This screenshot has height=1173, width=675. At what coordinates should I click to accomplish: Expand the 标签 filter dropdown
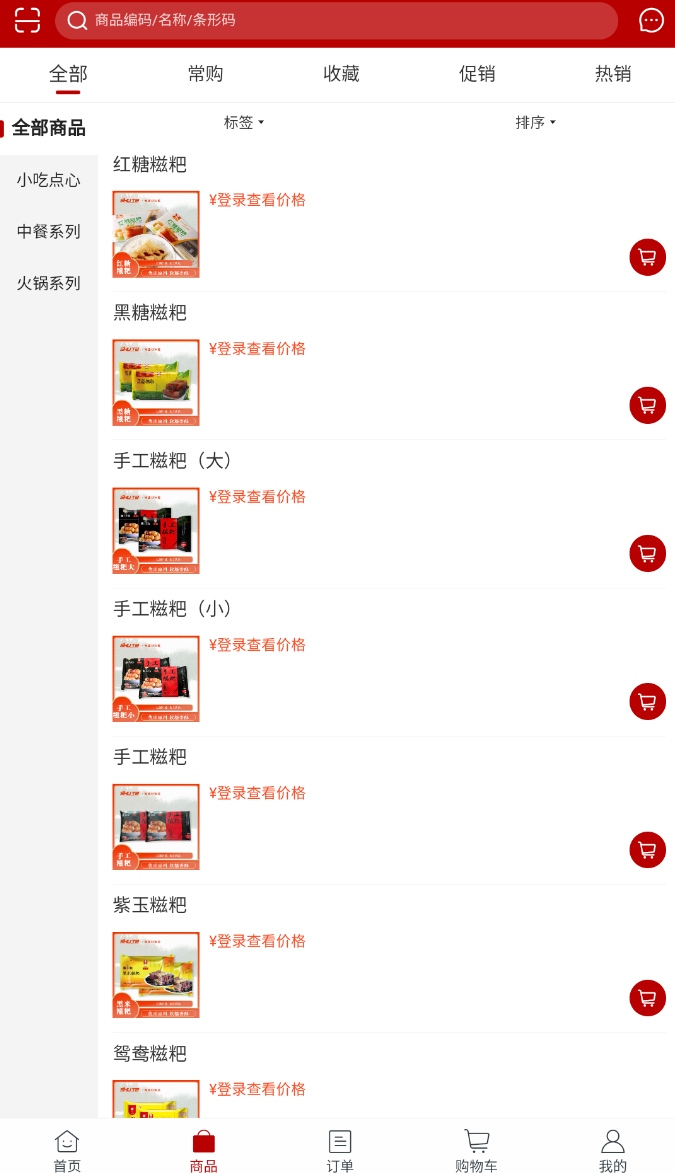[x=244, y=122]
